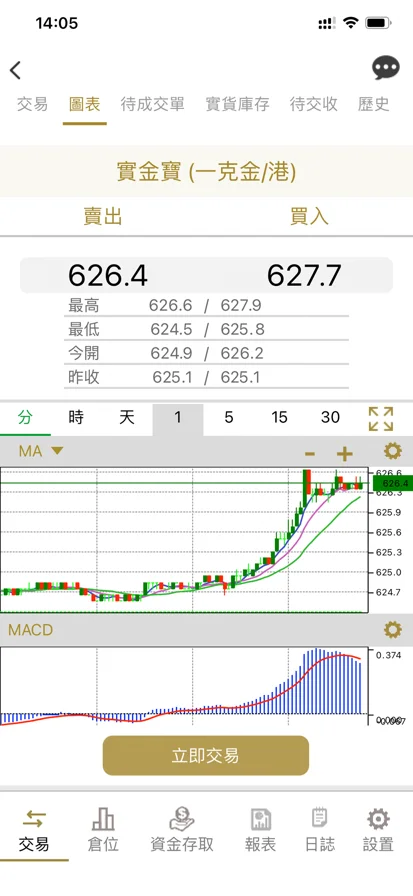Tap the 立即交易 button

point(206,755)
